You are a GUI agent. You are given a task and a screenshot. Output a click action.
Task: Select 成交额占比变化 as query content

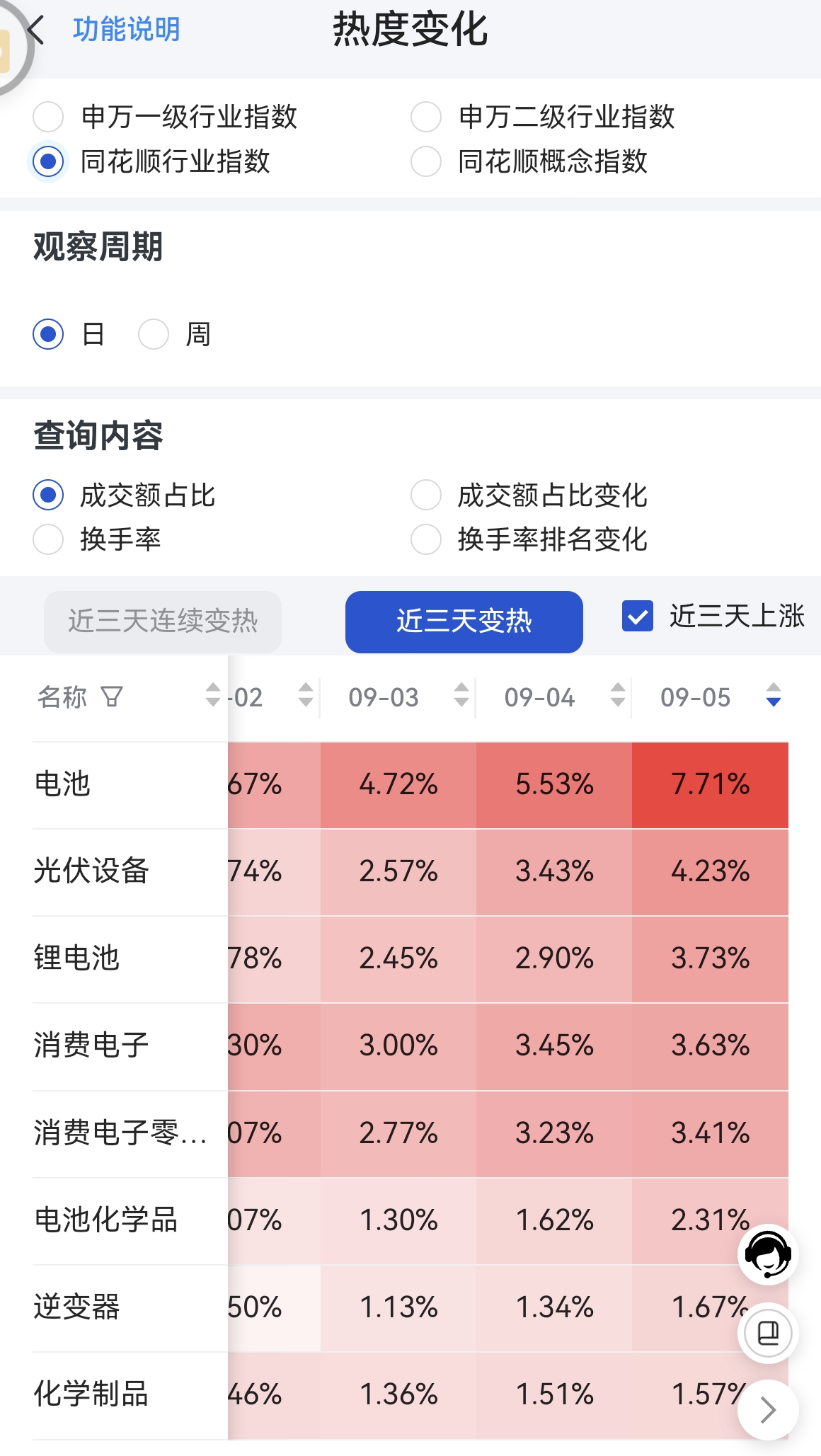tap(426, 495)
